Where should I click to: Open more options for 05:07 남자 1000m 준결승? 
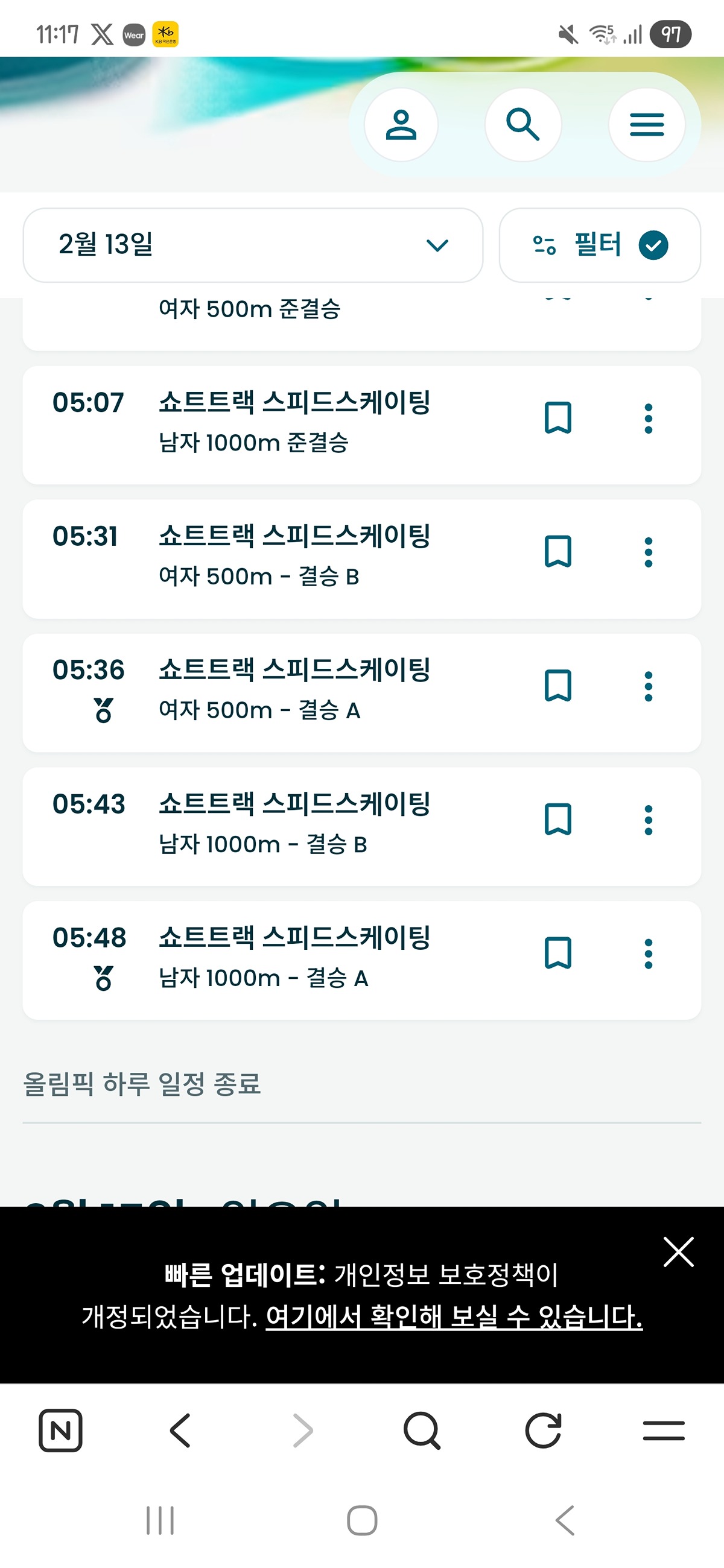648,418
